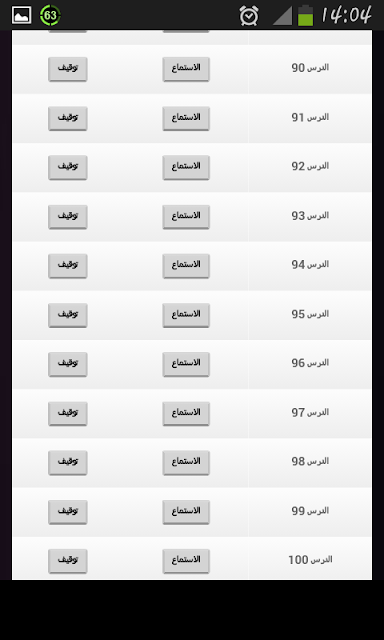Tap الاستماع (listen) for lesson 90

point(186,69)
